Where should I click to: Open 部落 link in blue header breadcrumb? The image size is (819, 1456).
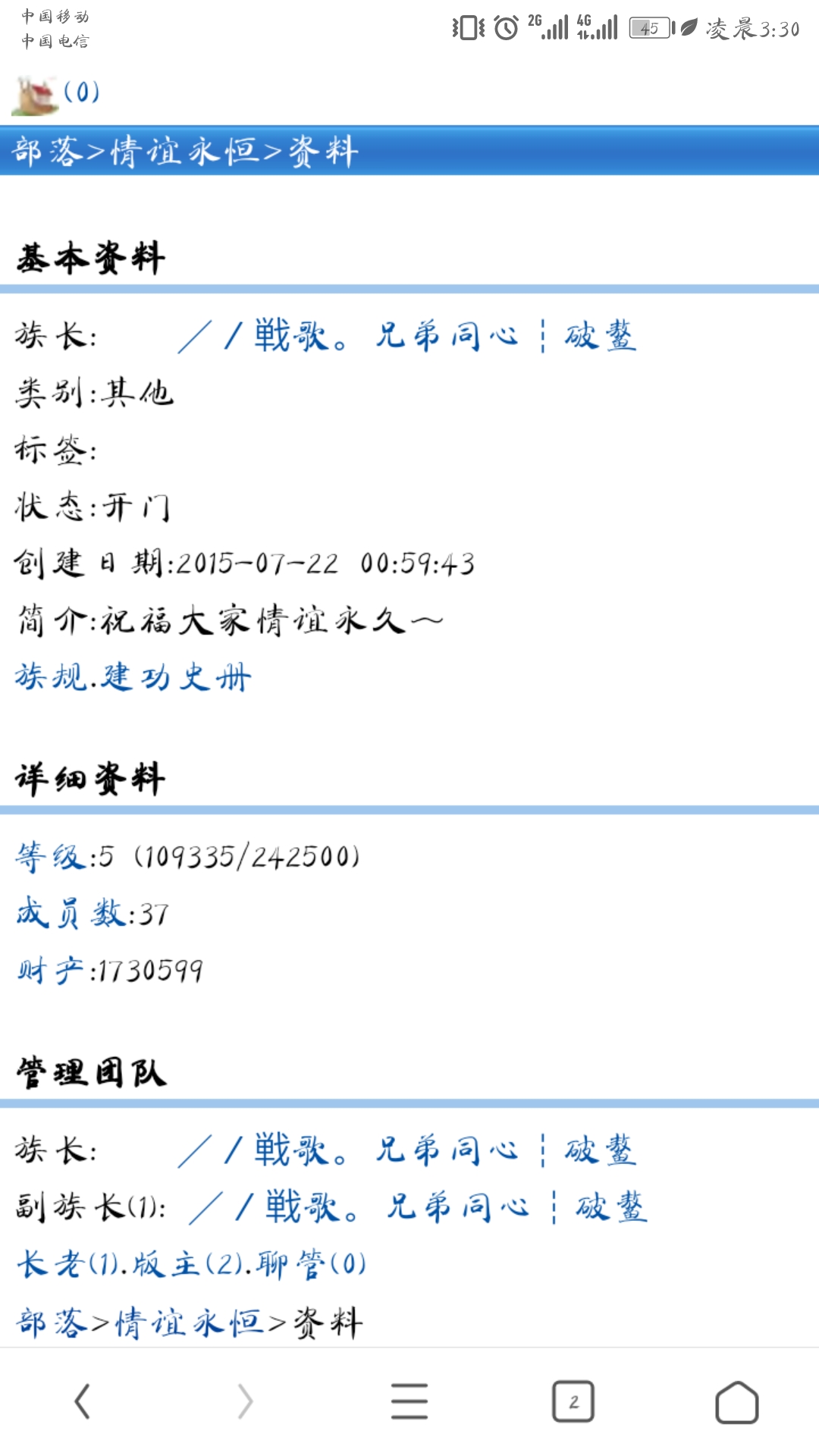click(x=47, y=151)
